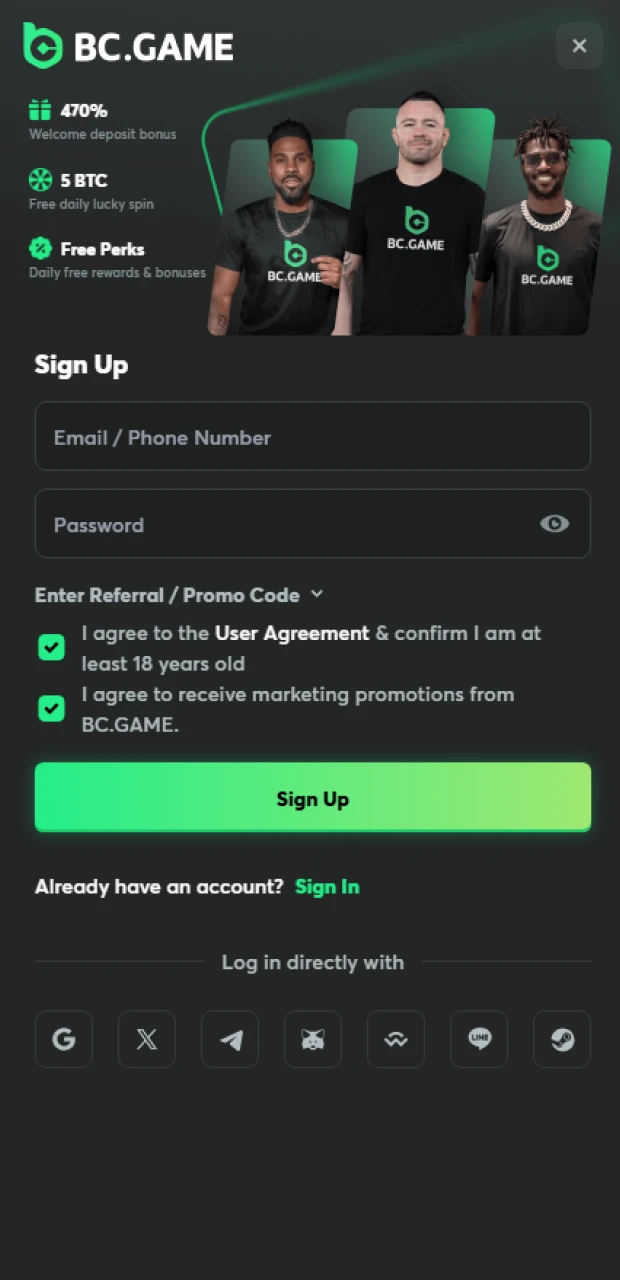Connect with the MetaMask fox icon

[x=313, y=1039]
